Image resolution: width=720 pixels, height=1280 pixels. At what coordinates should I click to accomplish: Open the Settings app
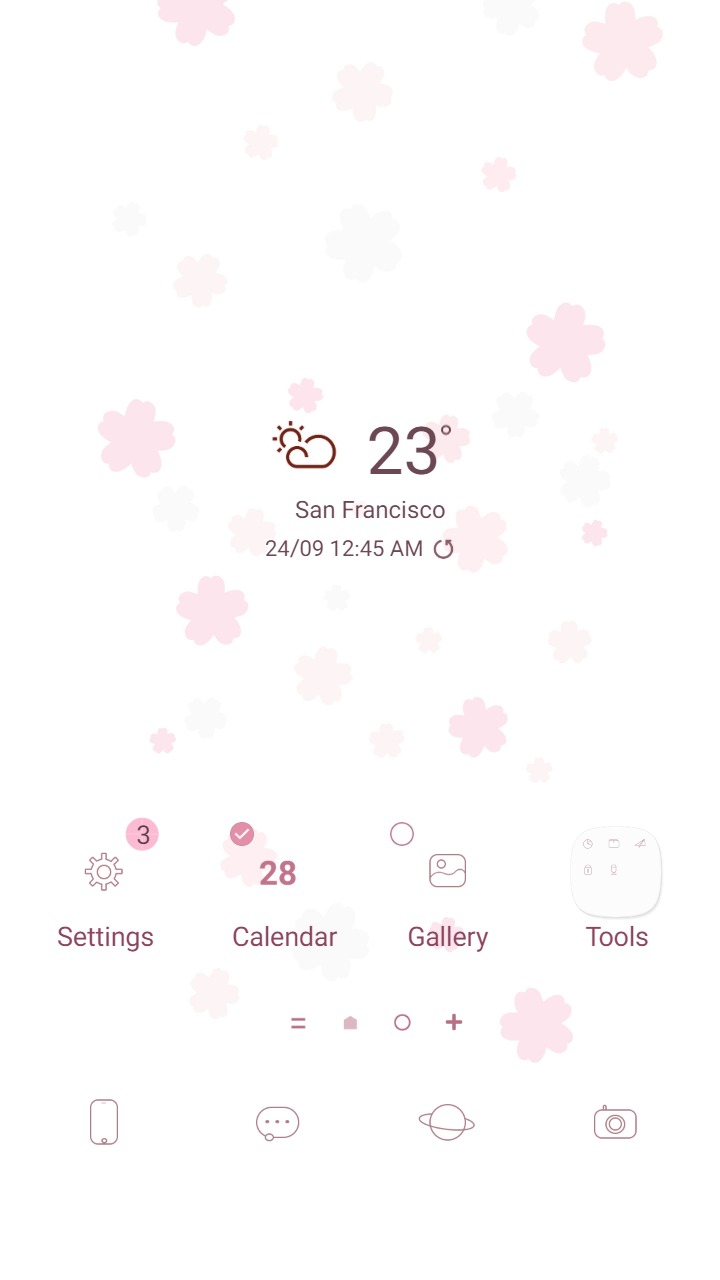(104, 872)
